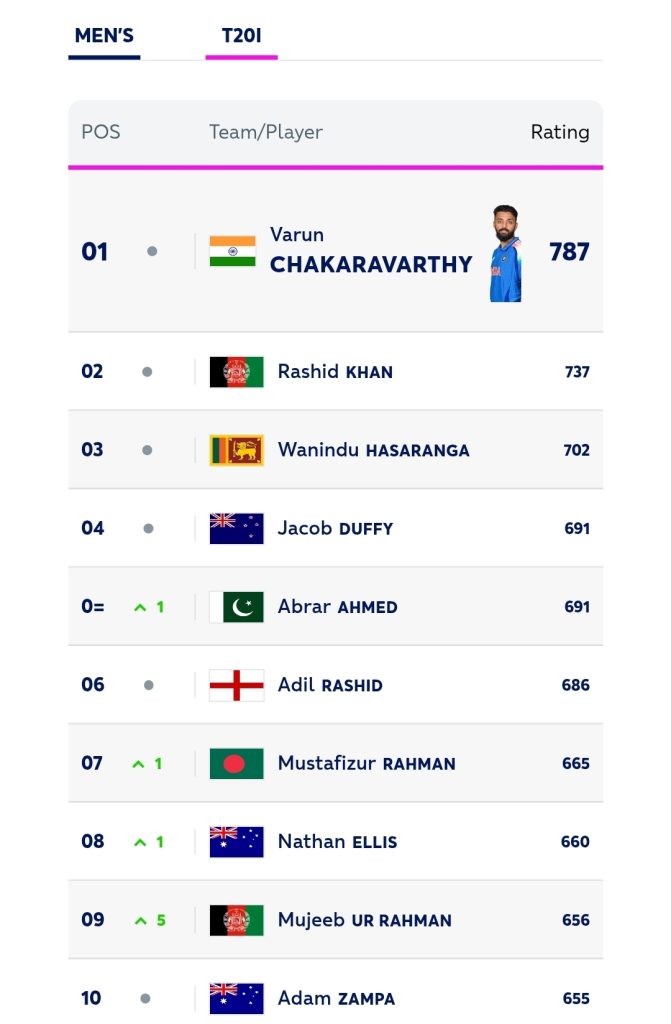Open Adil Rashid's profile
The width and height of the screenshot is (671, 1024).
click(x=330, y=685)
